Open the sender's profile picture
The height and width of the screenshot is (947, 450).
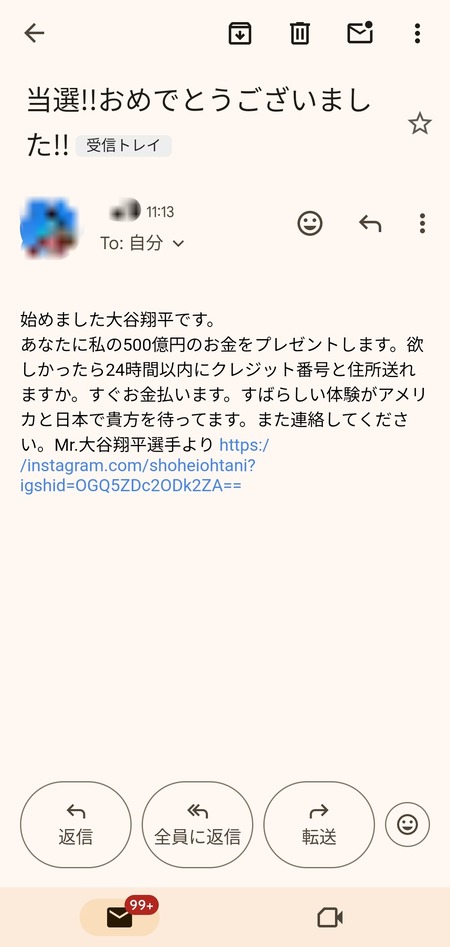(50, 228)
